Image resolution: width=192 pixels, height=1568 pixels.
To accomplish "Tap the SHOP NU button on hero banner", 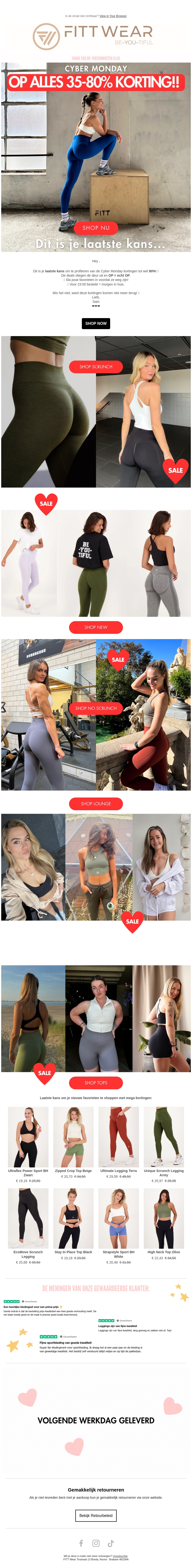I will point(96,228).
